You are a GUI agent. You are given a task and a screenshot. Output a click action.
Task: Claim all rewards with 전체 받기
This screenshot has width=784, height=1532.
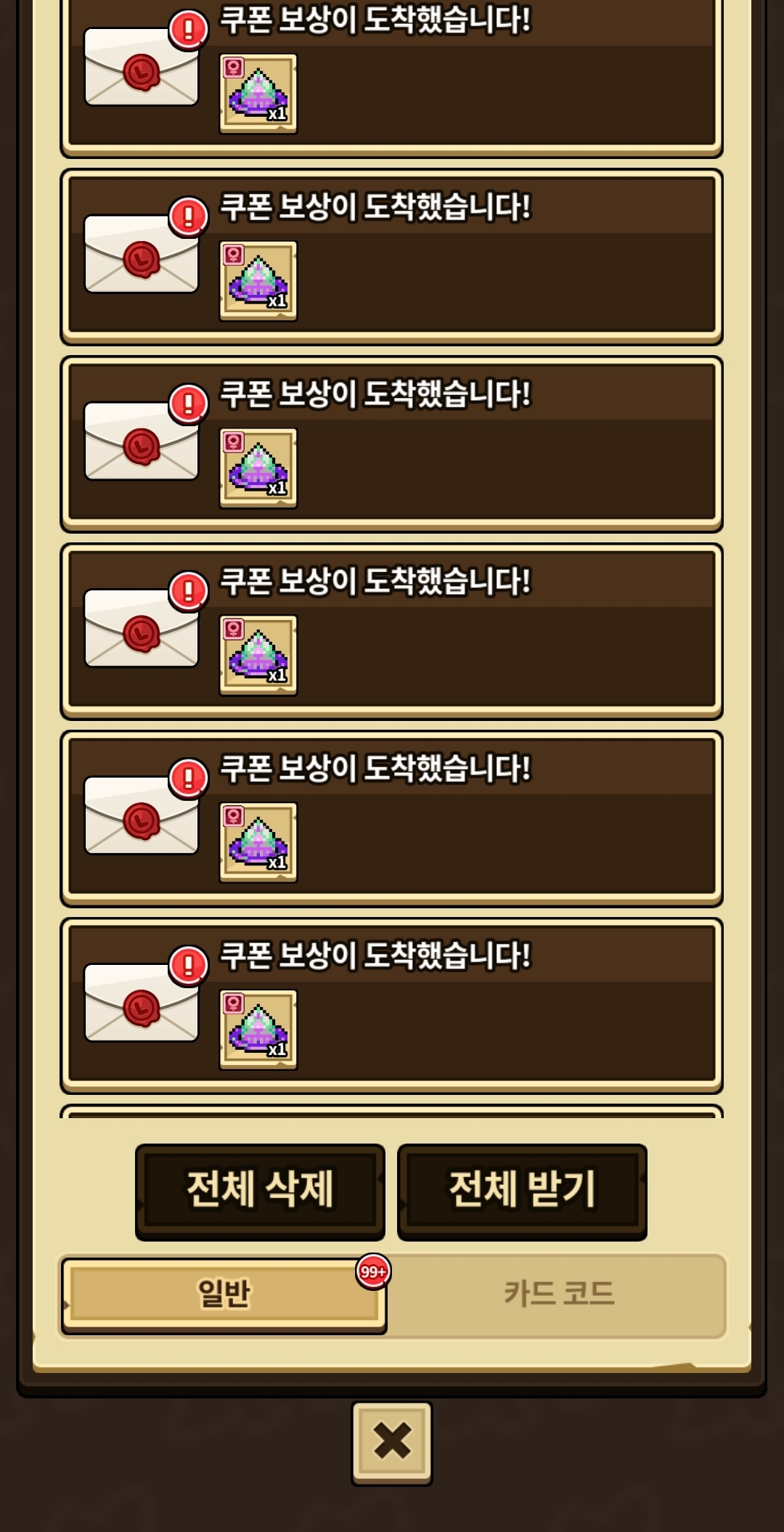[x=522, y=1191]
